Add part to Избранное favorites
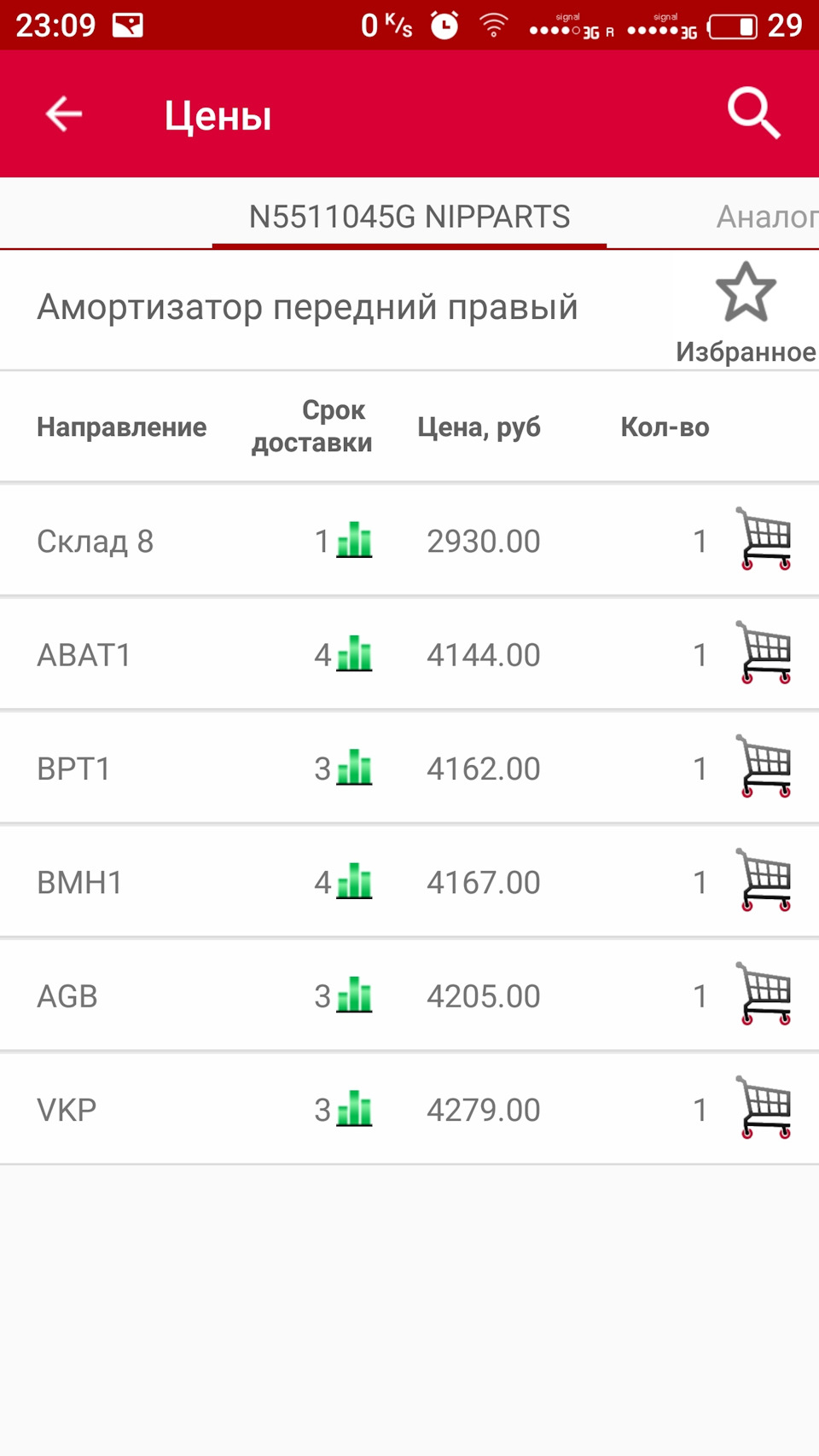 [746, 312]
